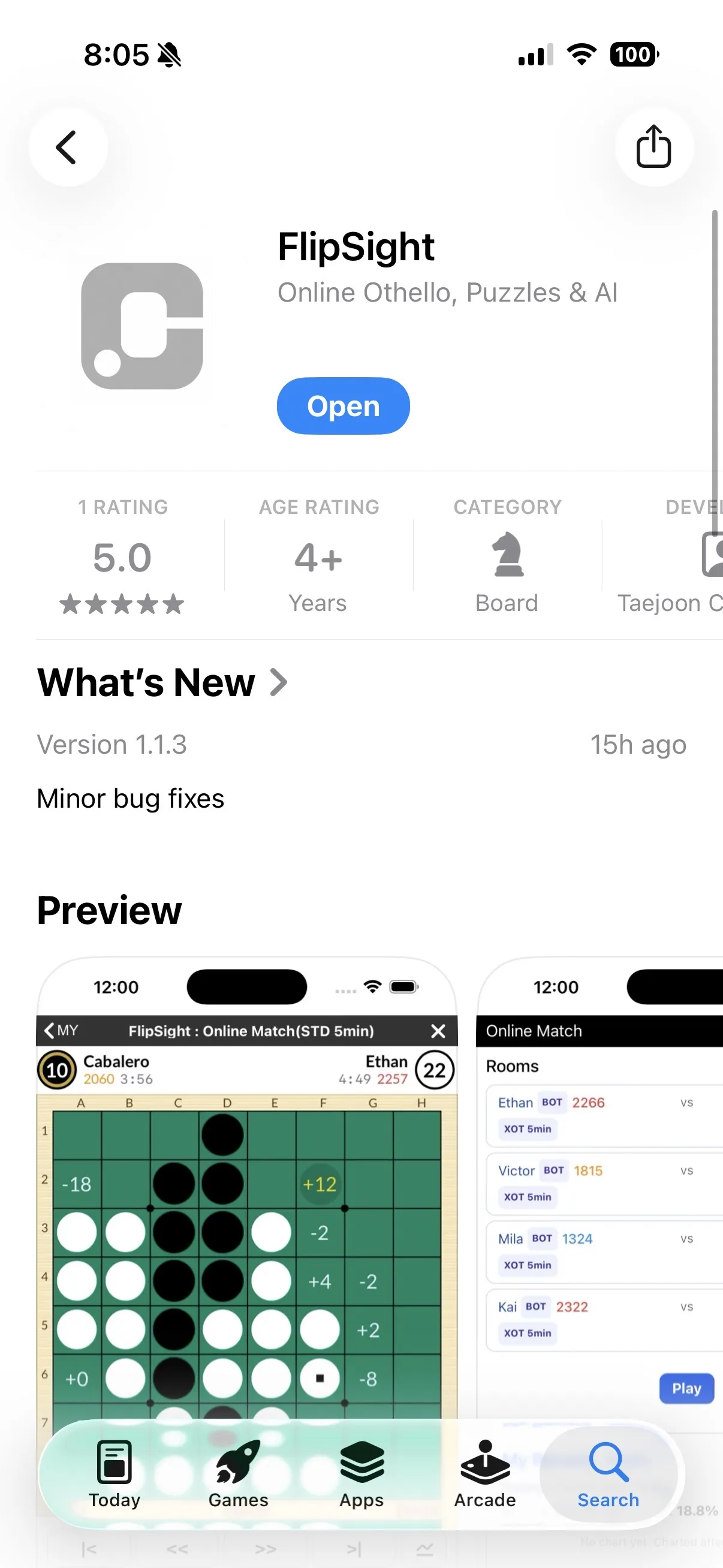
Task: View the 5.0 star rating details
Action: (122, 556)
